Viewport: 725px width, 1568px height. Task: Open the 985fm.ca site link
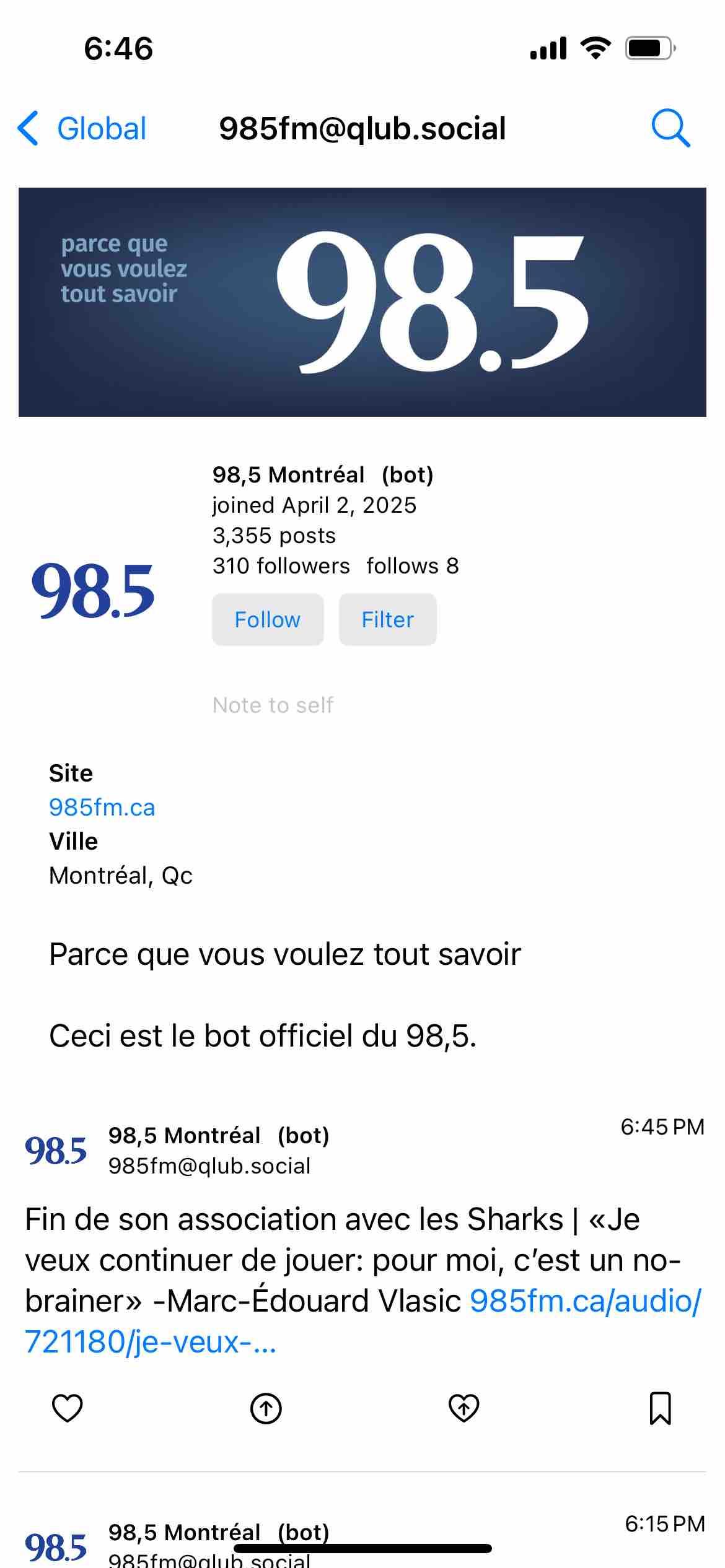(102, 807)
